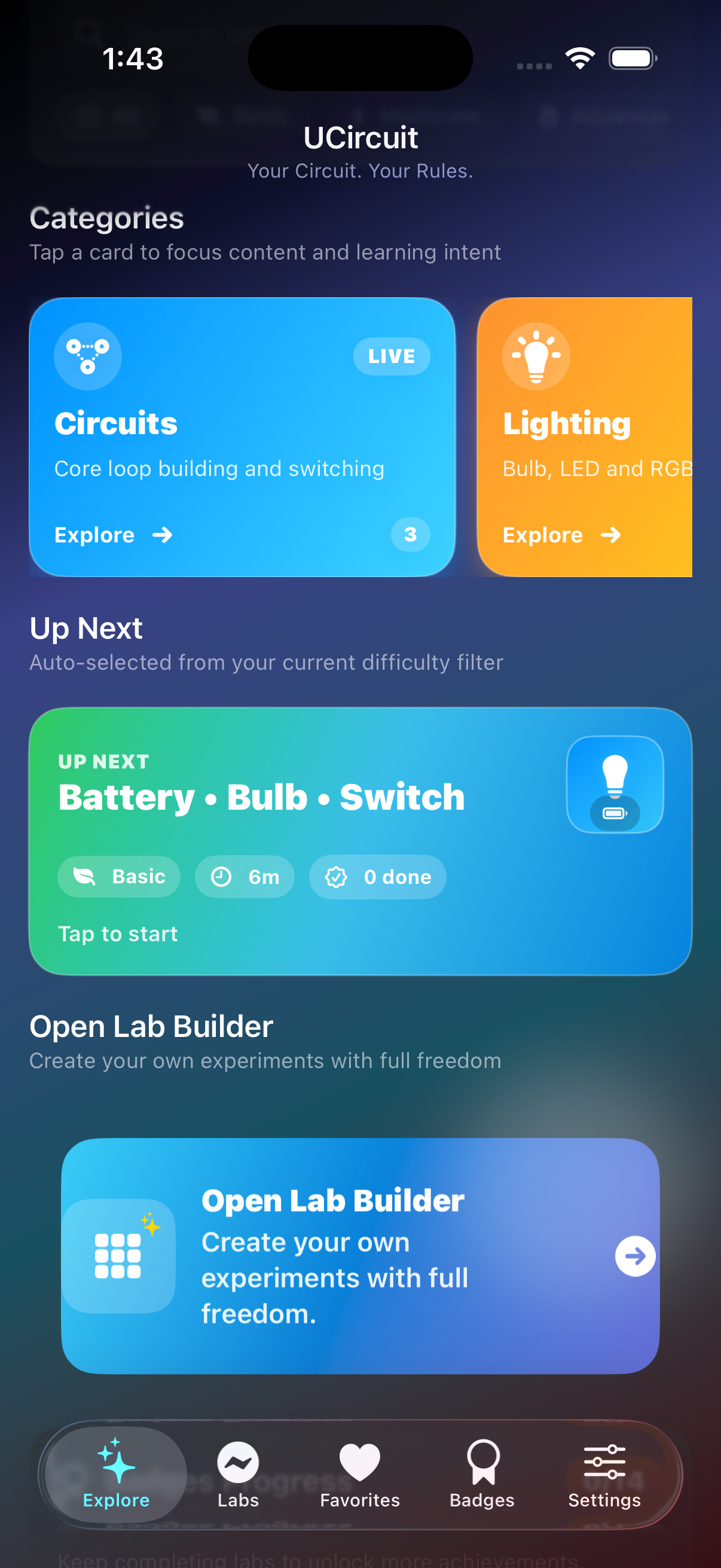Tap the Open Lab Builder arrow

(634, 1256)
